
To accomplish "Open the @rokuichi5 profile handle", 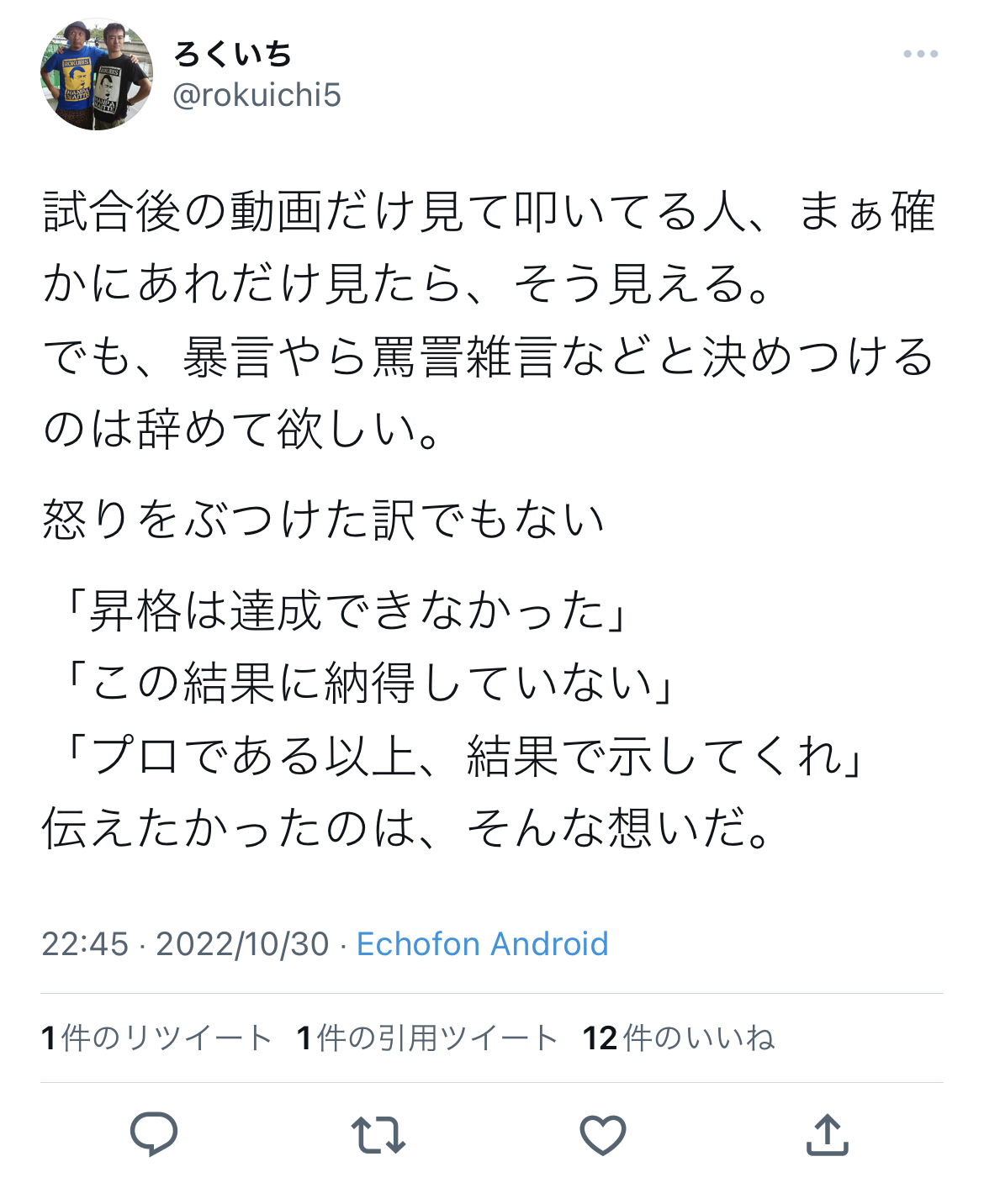I will (x=257, y=96).
